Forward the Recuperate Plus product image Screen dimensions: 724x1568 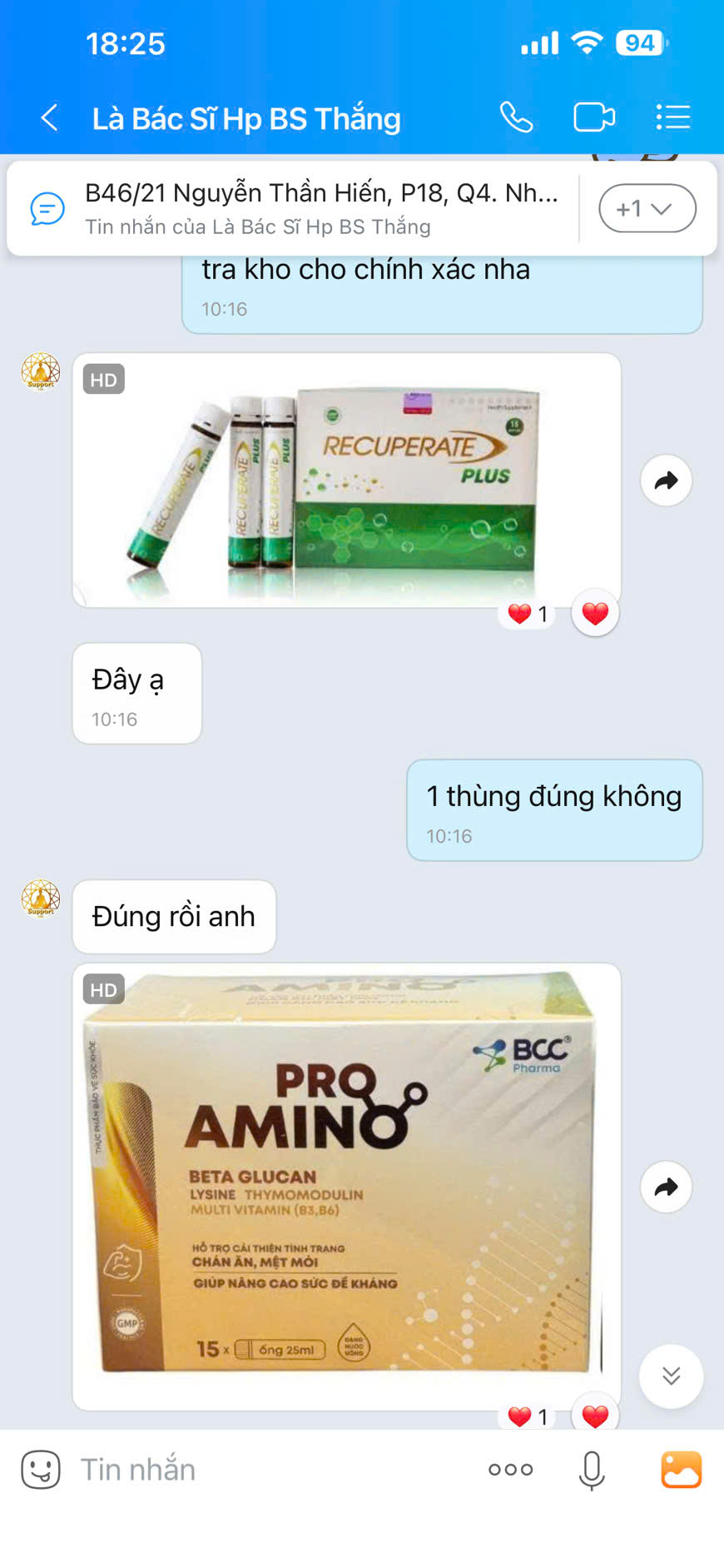tap(666, 480)
